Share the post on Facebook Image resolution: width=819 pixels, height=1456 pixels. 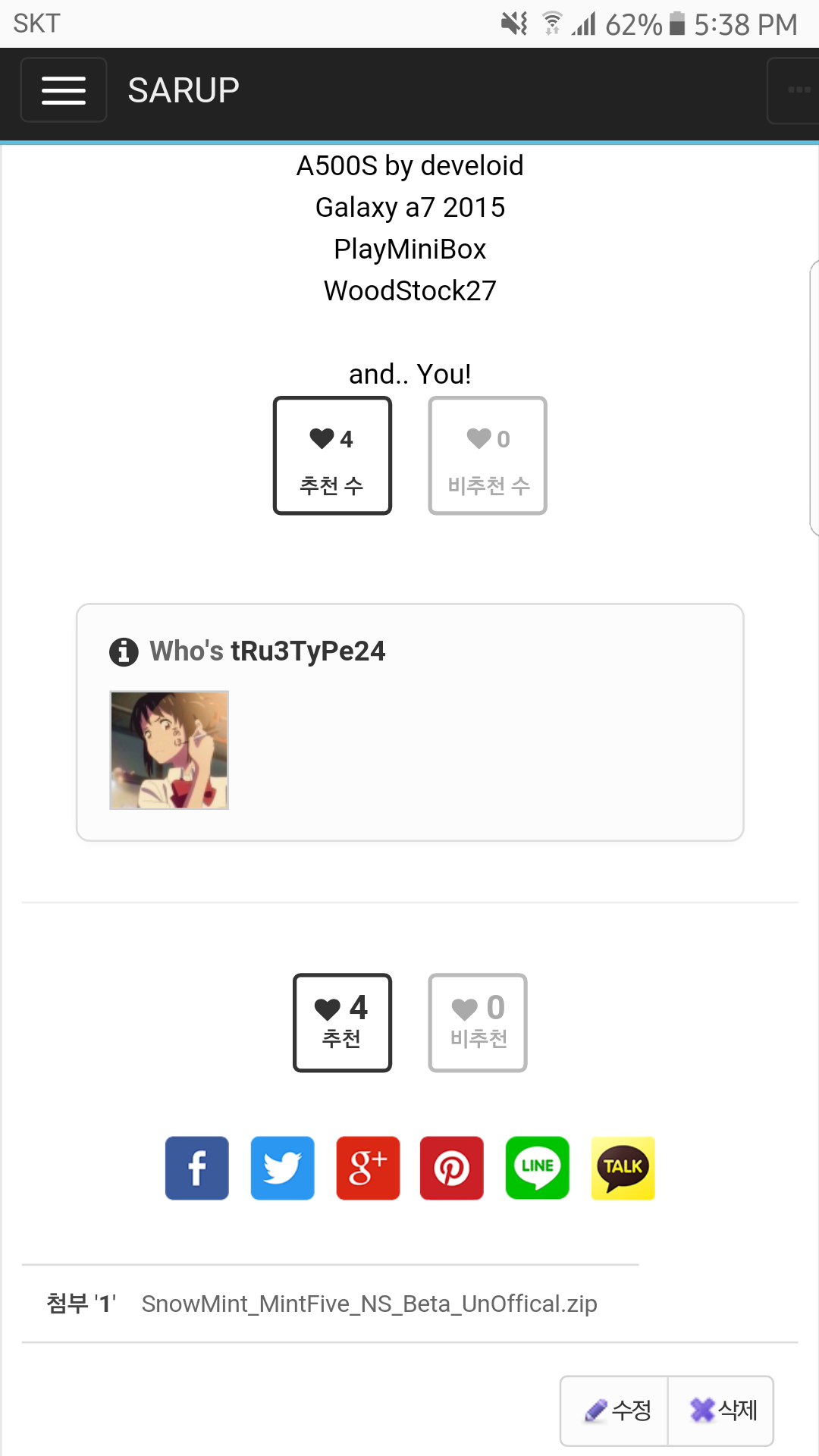click(196, 1168)
